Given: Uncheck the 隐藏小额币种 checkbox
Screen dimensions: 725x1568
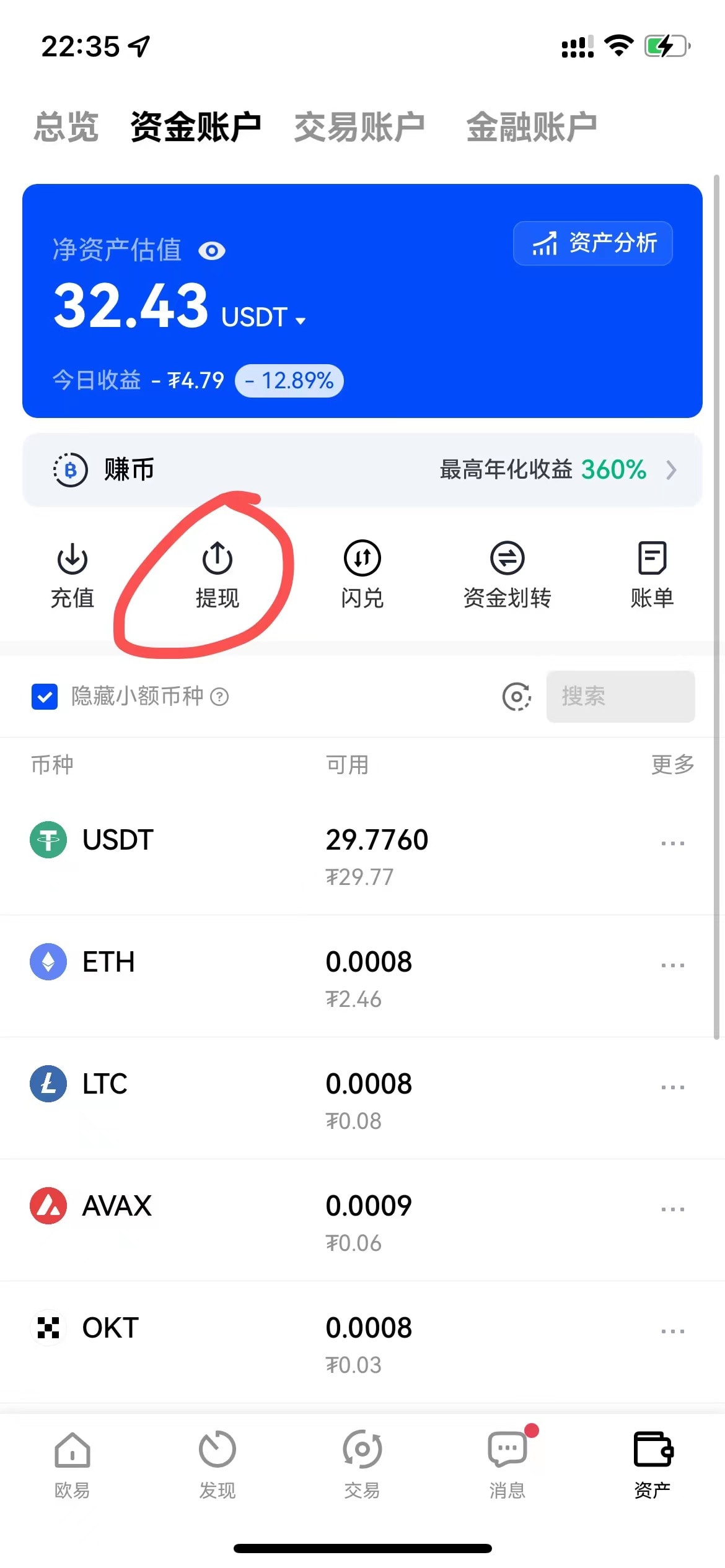Looking at the screenshot, I should [45, 697].
